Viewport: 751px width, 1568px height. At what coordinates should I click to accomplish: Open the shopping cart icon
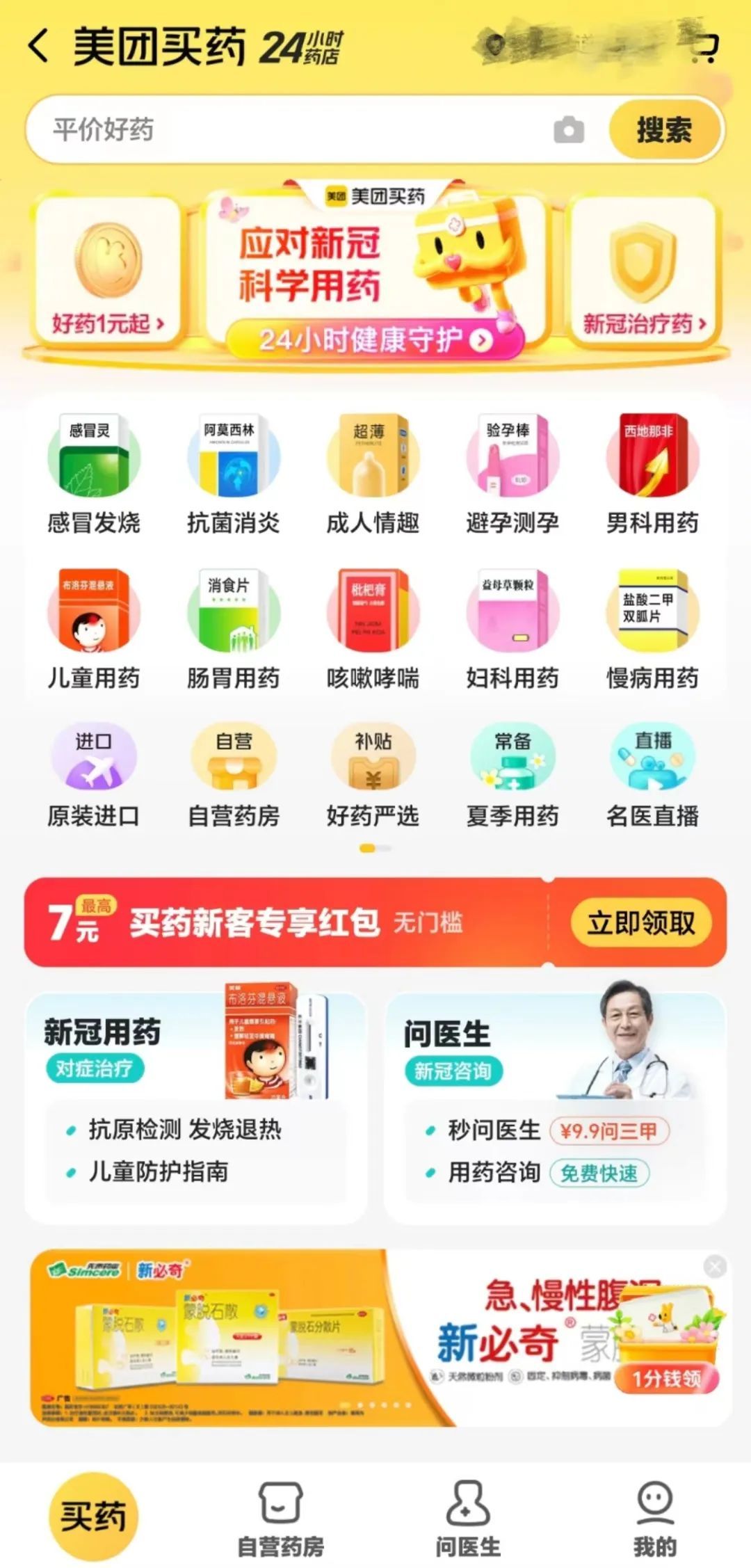[x=704, y=49]
